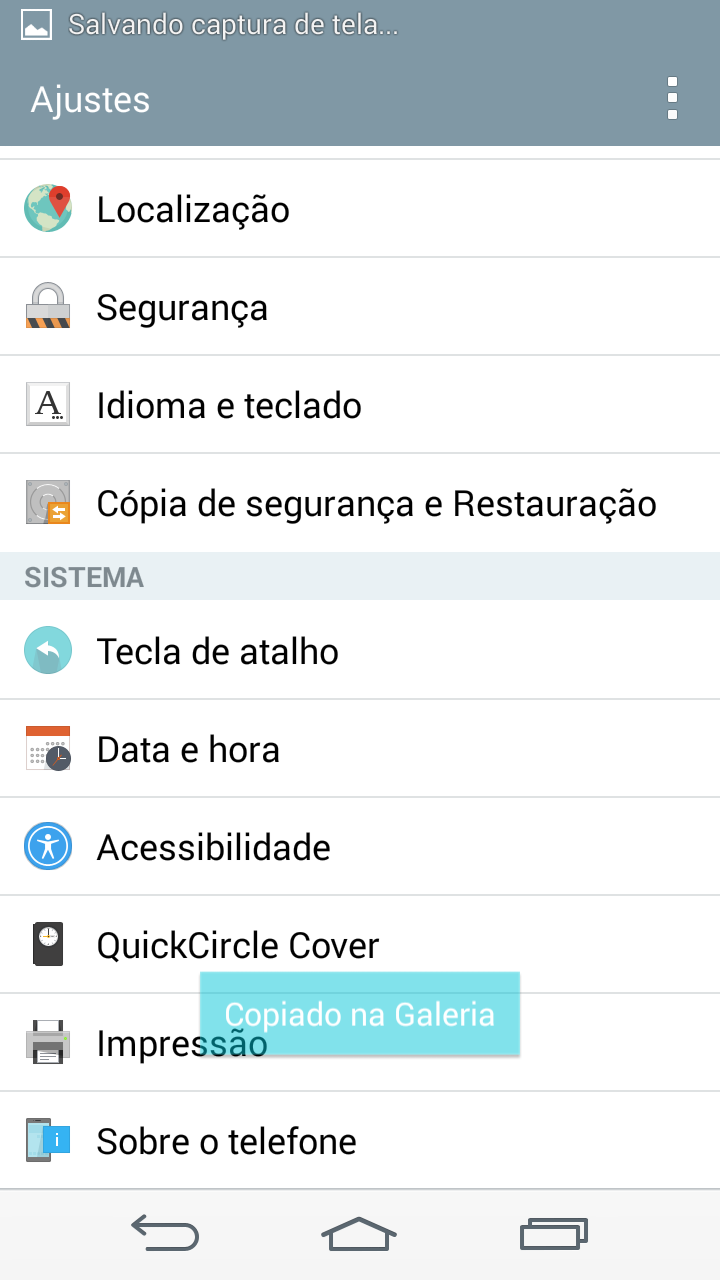The height and width of the screenshot is (1280, 720).
Task: Open the Segurança row
Action: coord(360,307)
